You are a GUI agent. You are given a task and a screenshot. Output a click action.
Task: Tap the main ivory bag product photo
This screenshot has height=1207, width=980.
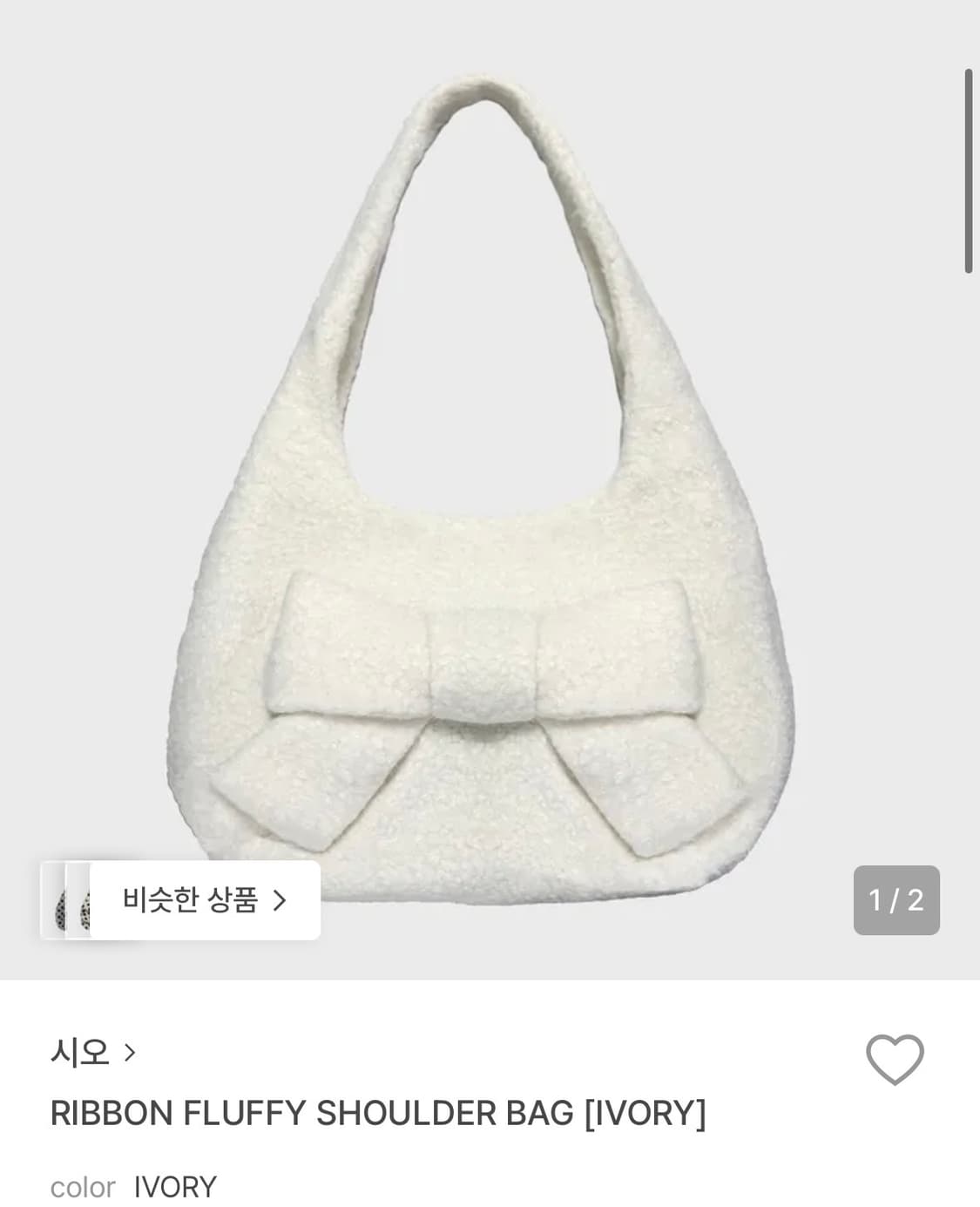coord(490,488)
